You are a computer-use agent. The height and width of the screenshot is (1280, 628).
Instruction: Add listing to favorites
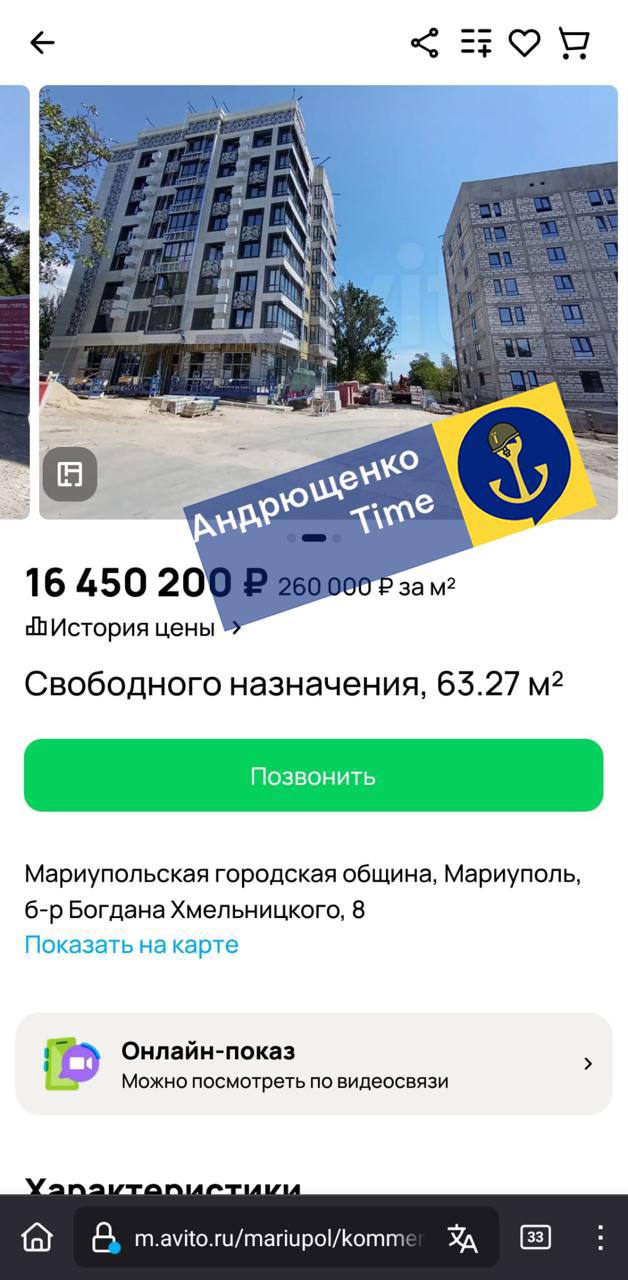click(x=524, y=43)
